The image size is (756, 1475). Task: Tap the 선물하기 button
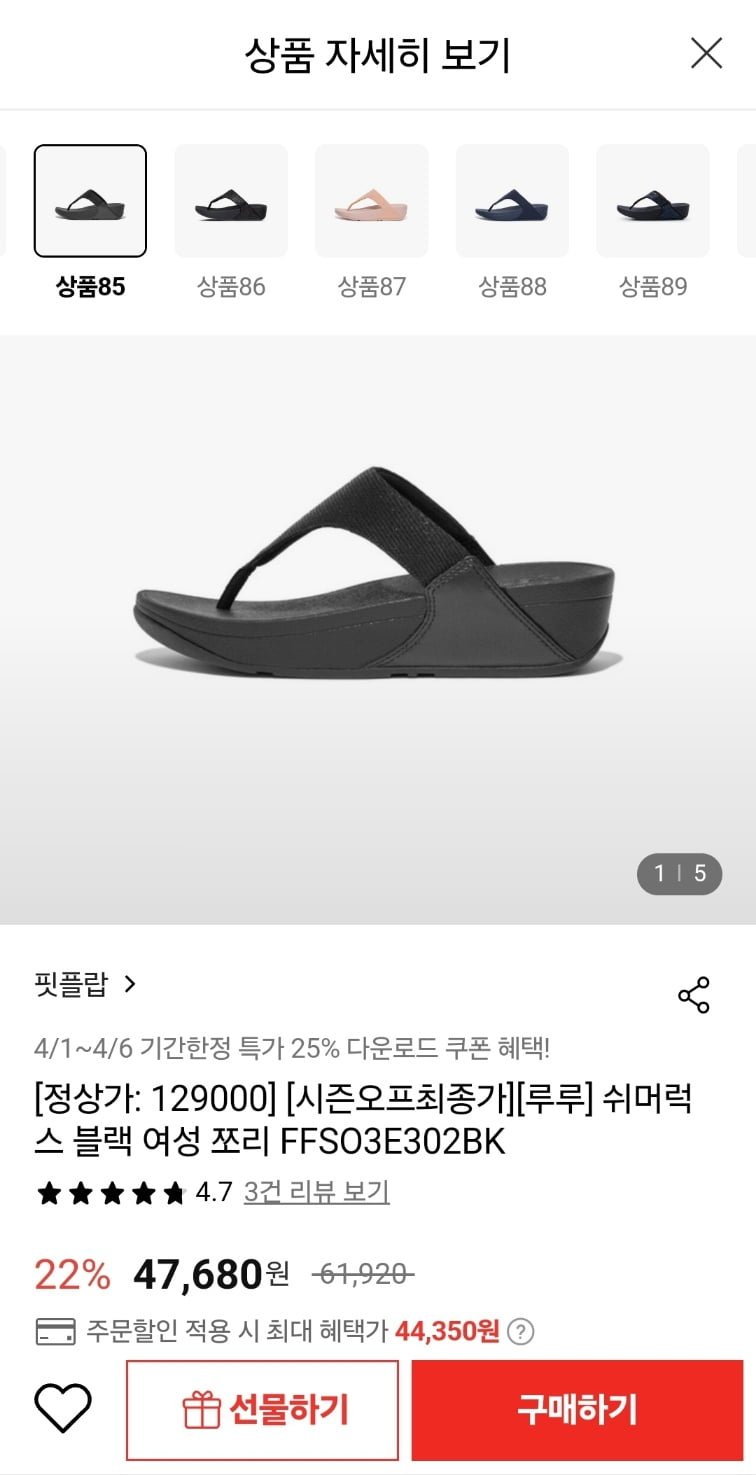click(262, 1410)
